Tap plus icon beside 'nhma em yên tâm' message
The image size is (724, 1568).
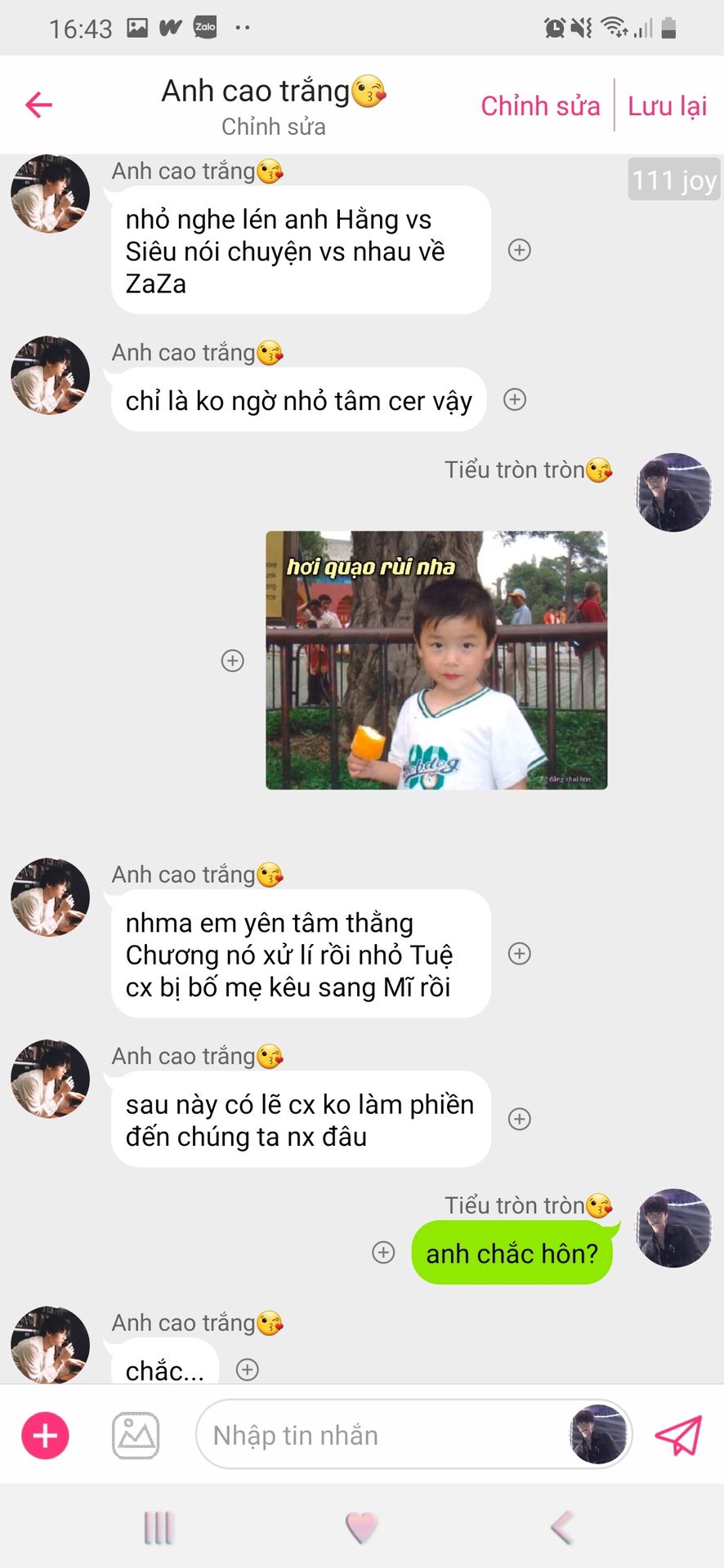point(520,953)
